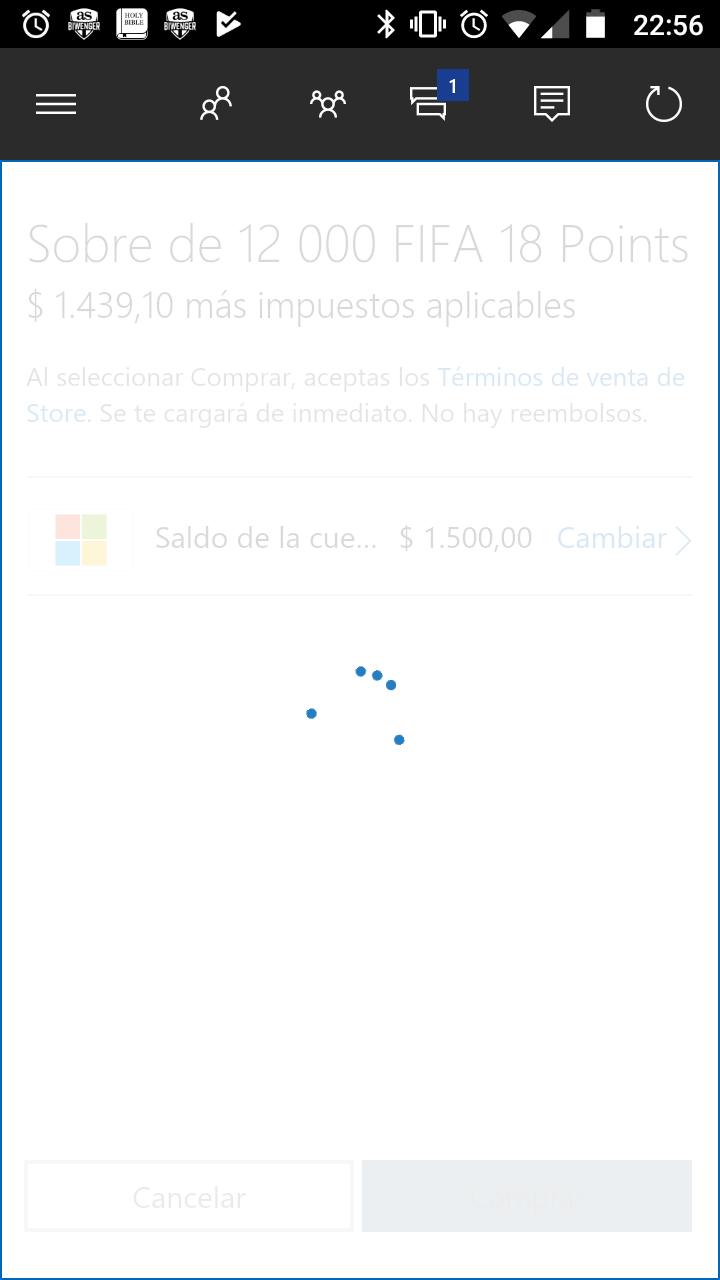Open the friends icon
The width and height of the screenshot is (720, 1280).
click(x=215, y=104)
